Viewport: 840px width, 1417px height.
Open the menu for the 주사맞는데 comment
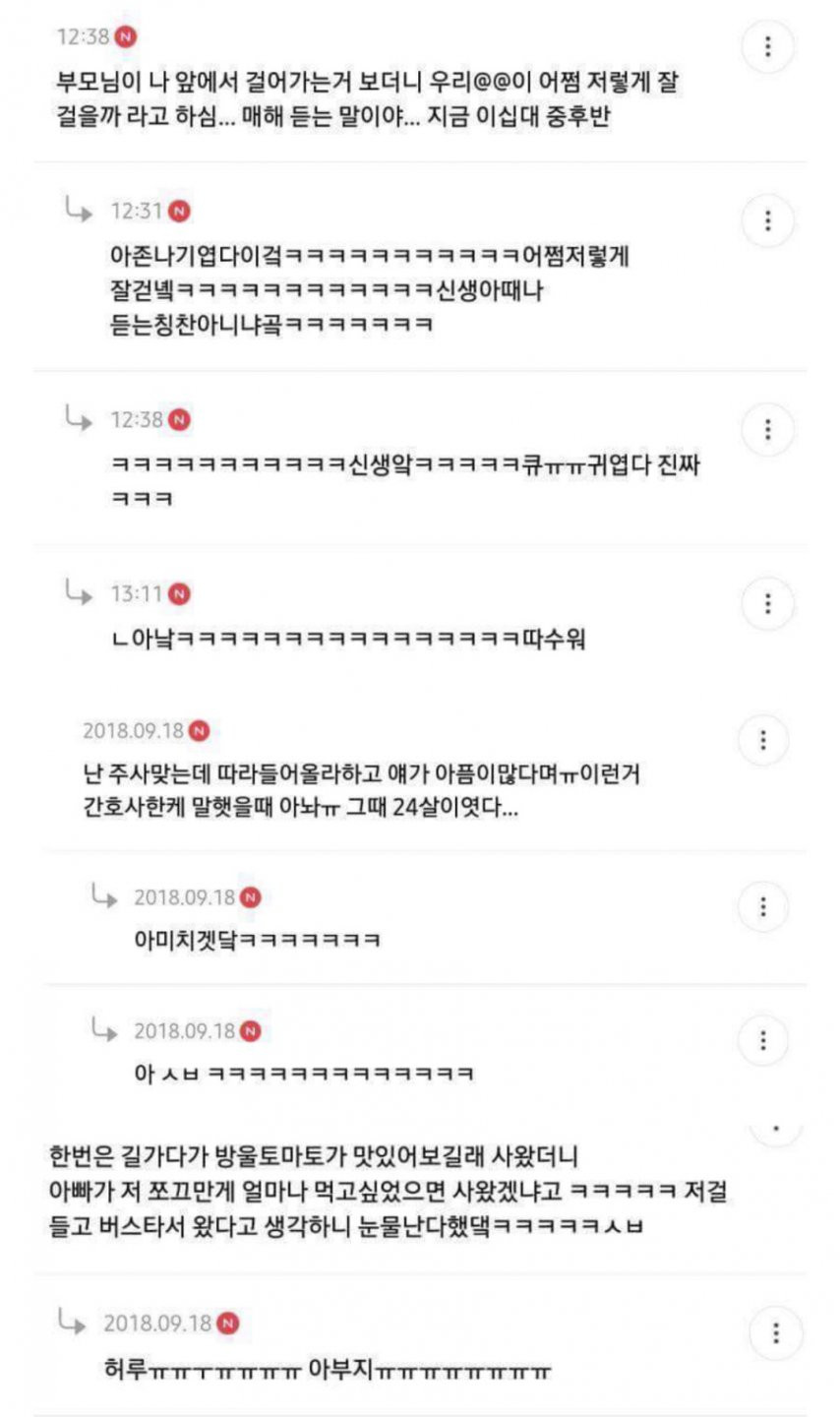pos(763,740)
